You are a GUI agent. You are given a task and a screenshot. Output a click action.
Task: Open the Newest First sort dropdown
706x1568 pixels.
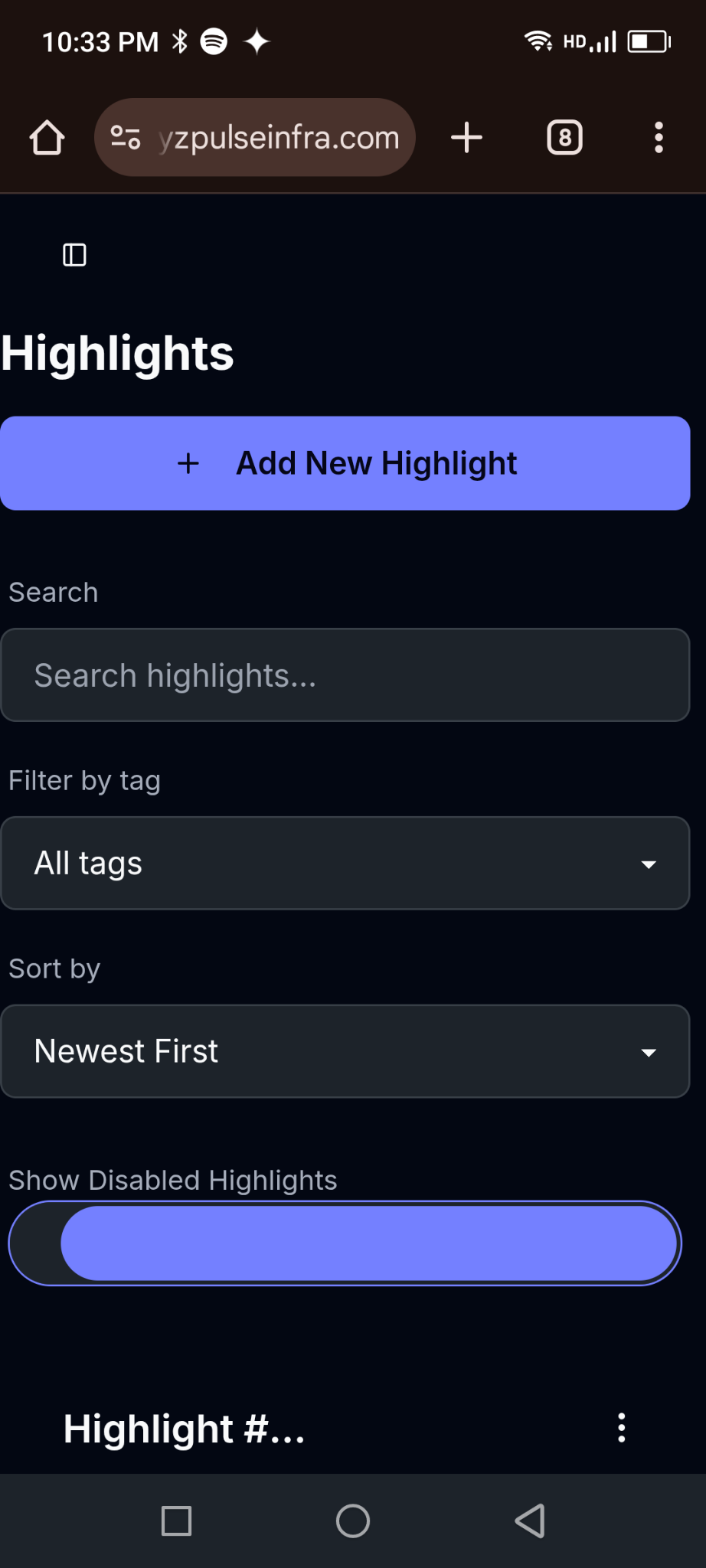pyautogui.click(x=345, y=1051)
